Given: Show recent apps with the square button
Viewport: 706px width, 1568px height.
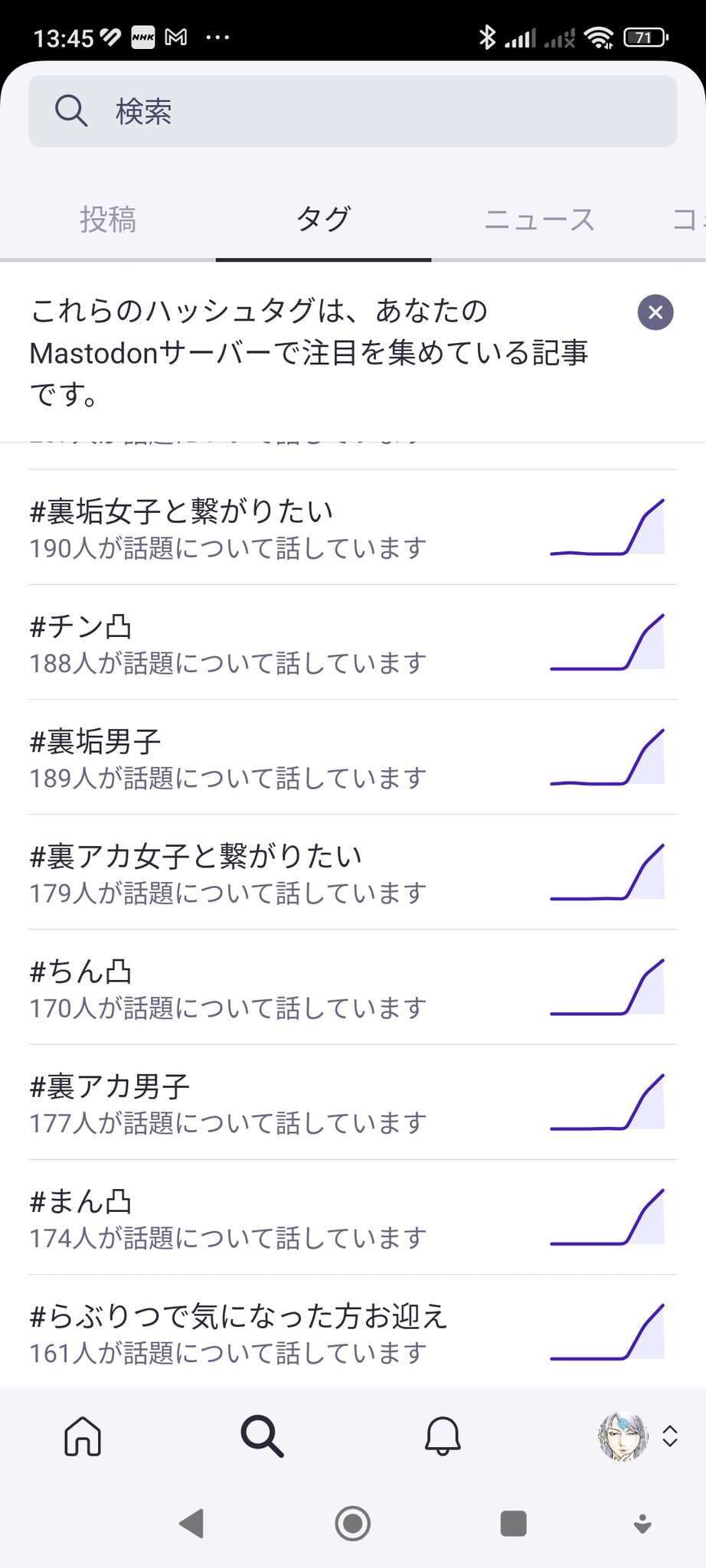Looking at the screenshot, I should [x=513, y=1524].
